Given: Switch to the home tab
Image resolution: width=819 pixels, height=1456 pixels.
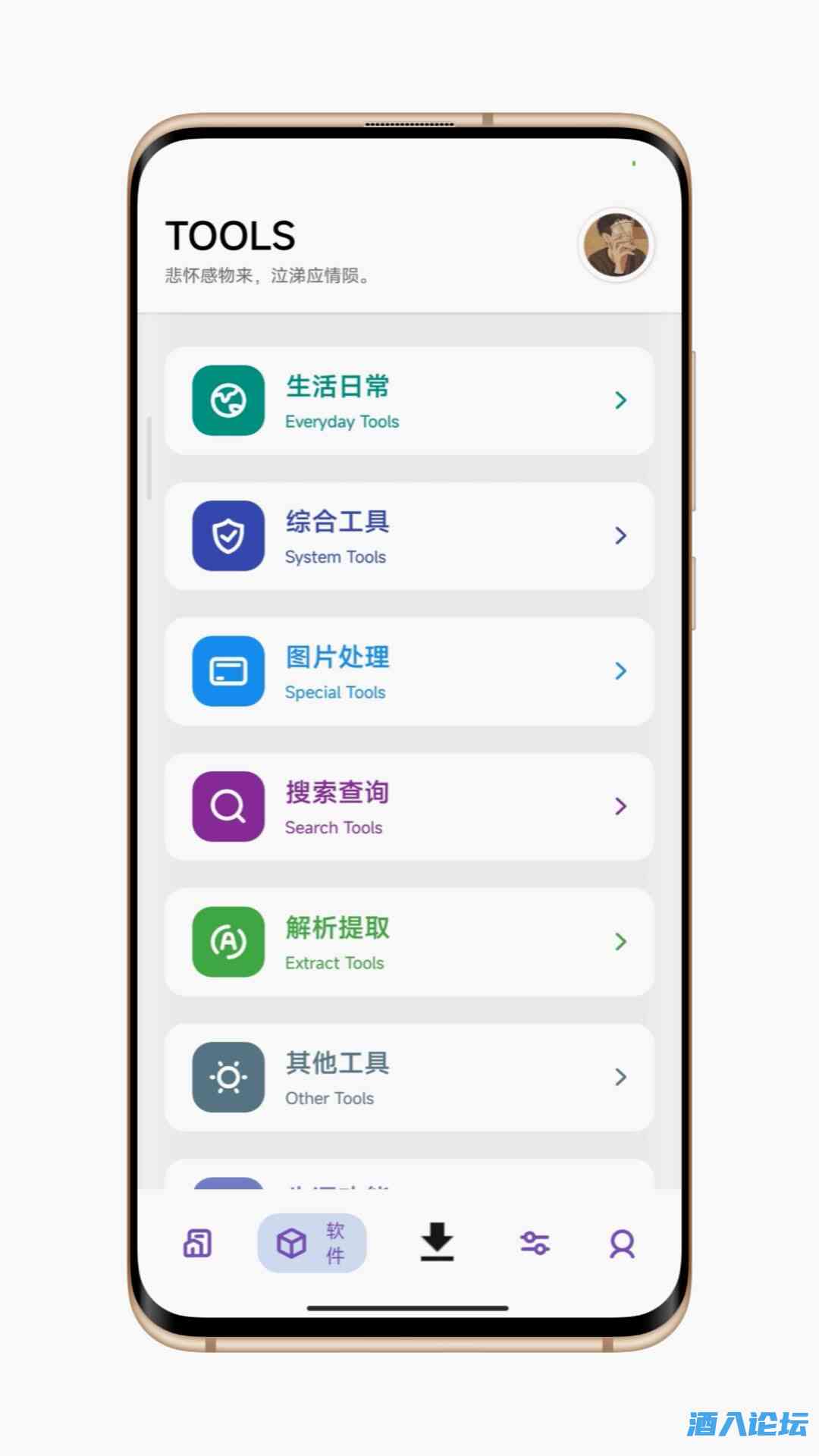Looking at the screenshot, I should coord(197,1244).
